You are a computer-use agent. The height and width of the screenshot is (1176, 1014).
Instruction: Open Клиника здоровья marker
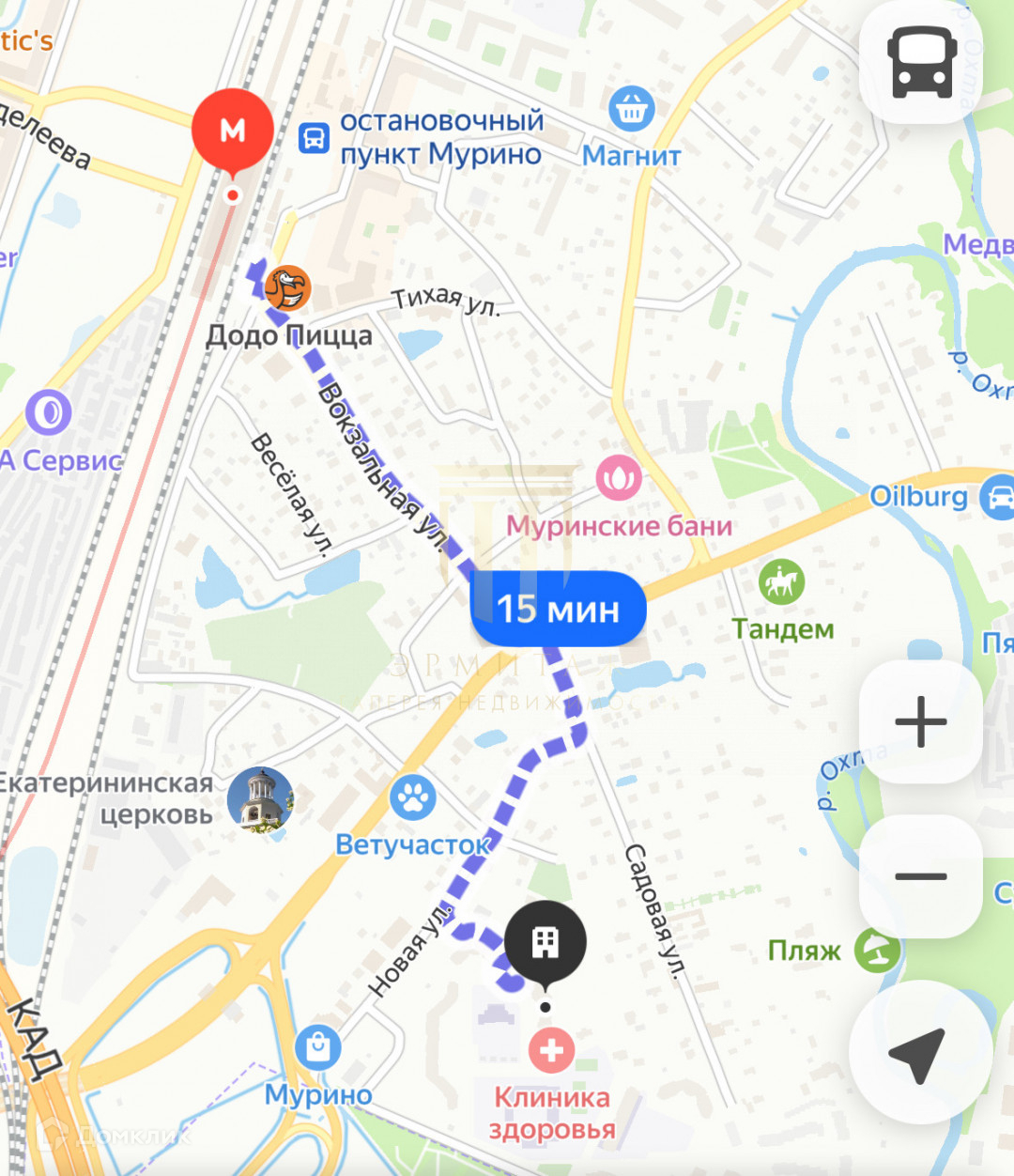(552, 1051)
